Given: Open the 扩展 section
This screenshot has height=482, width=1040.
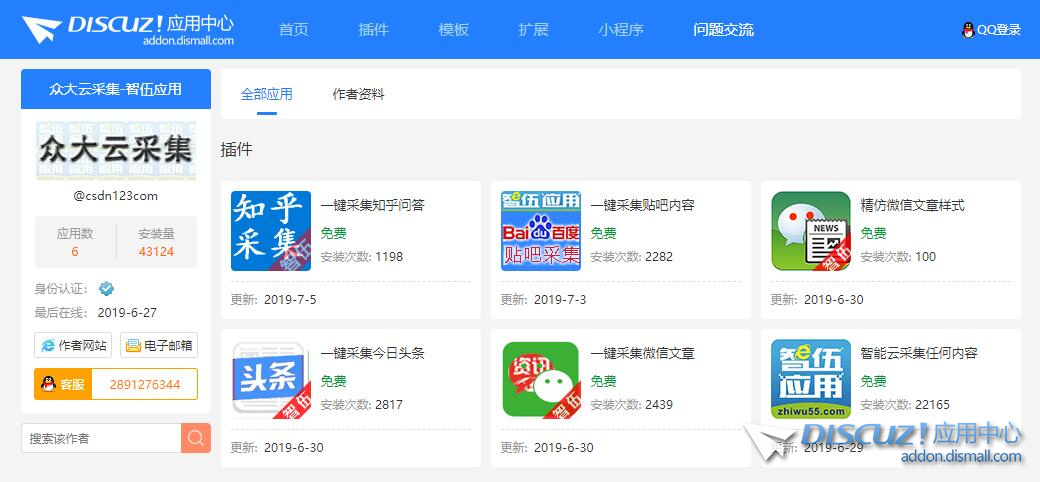Looking at the screenshot, I should (533, 30).
